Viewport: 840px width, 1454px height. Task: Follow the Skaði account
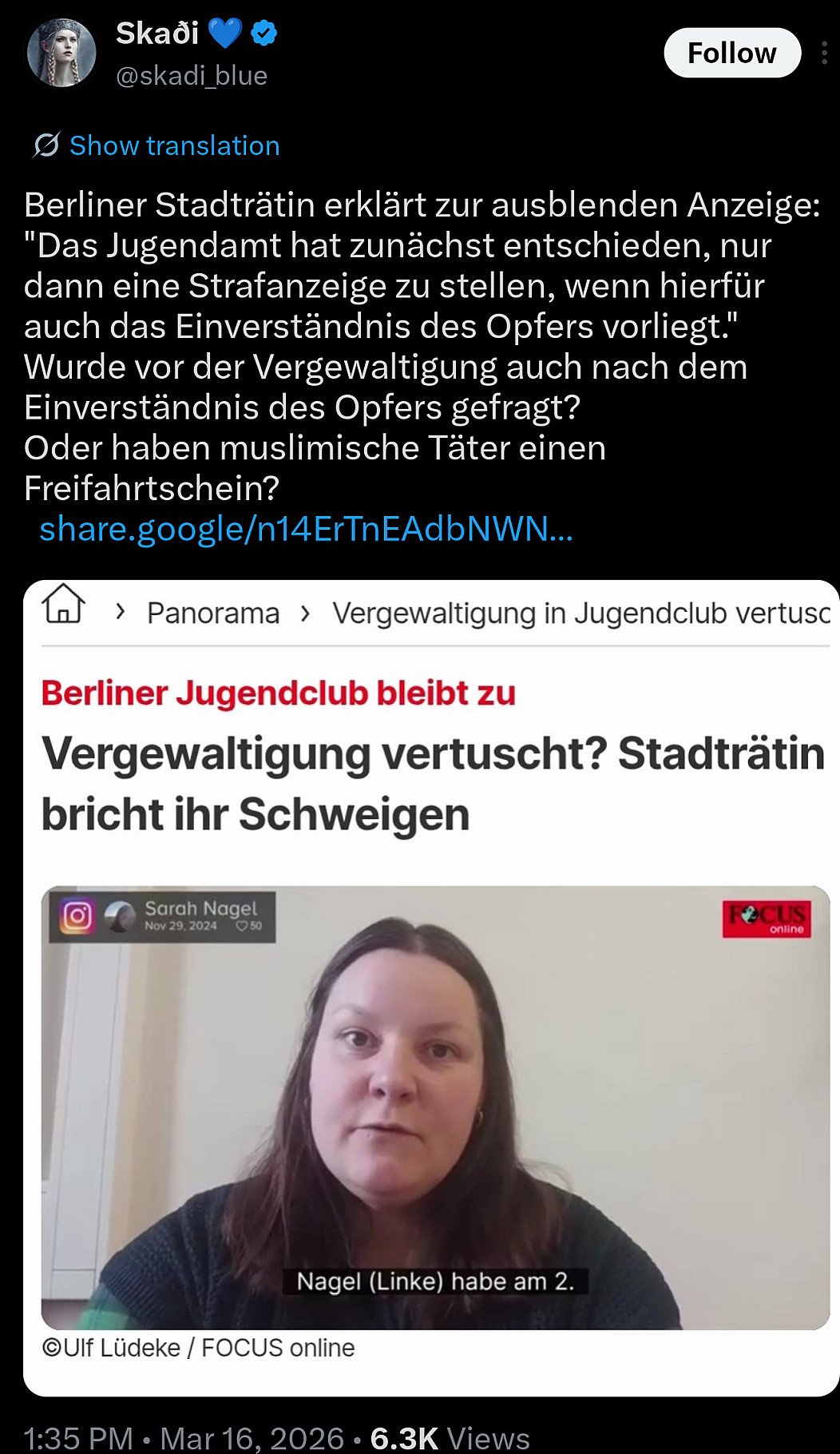(x=731, y=53)
